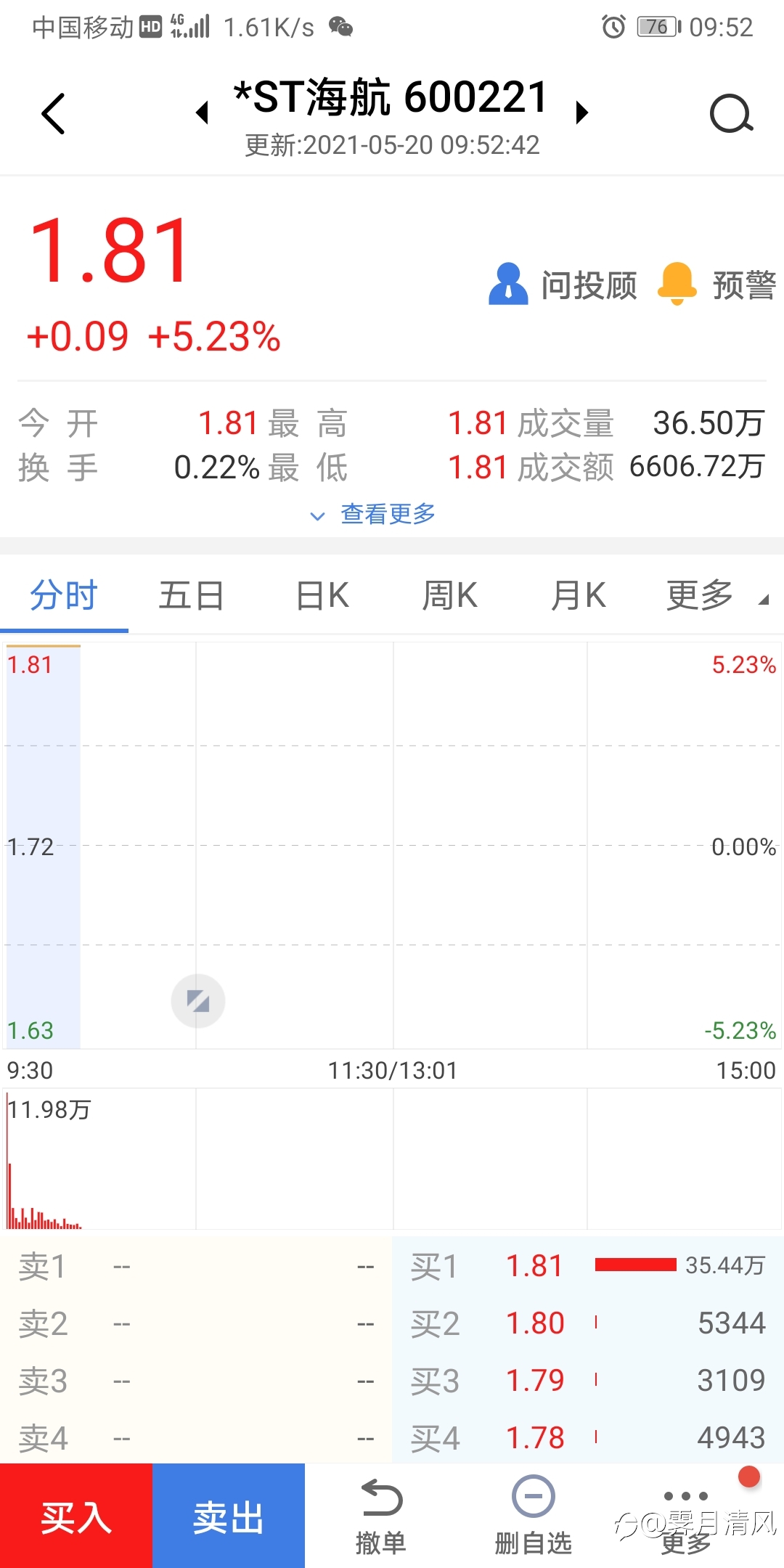
Task: Show the 月K monthly chart
Action: pyautogui.click(x=578, y=596)
